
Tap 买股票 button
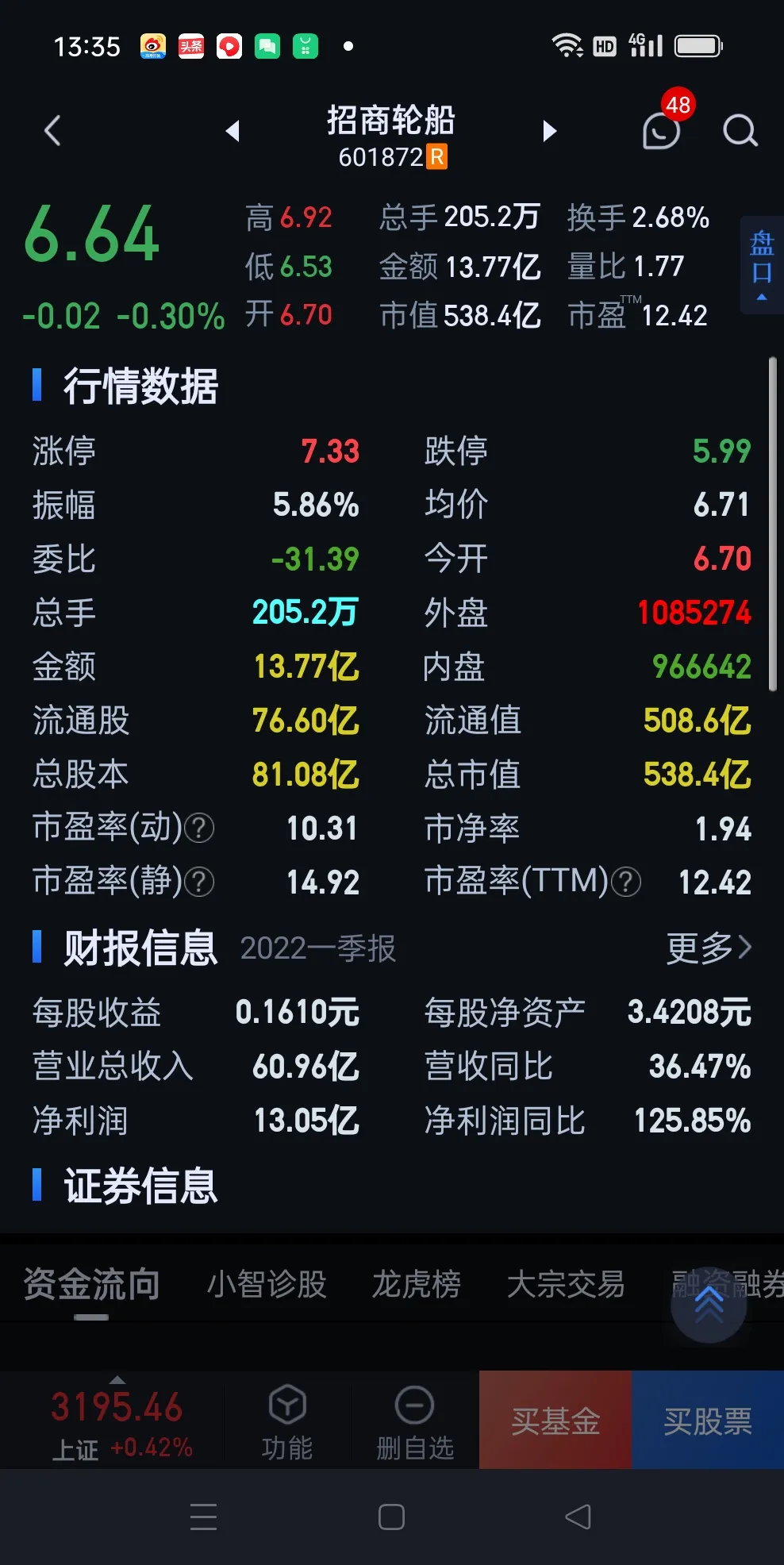[708, 1420]
